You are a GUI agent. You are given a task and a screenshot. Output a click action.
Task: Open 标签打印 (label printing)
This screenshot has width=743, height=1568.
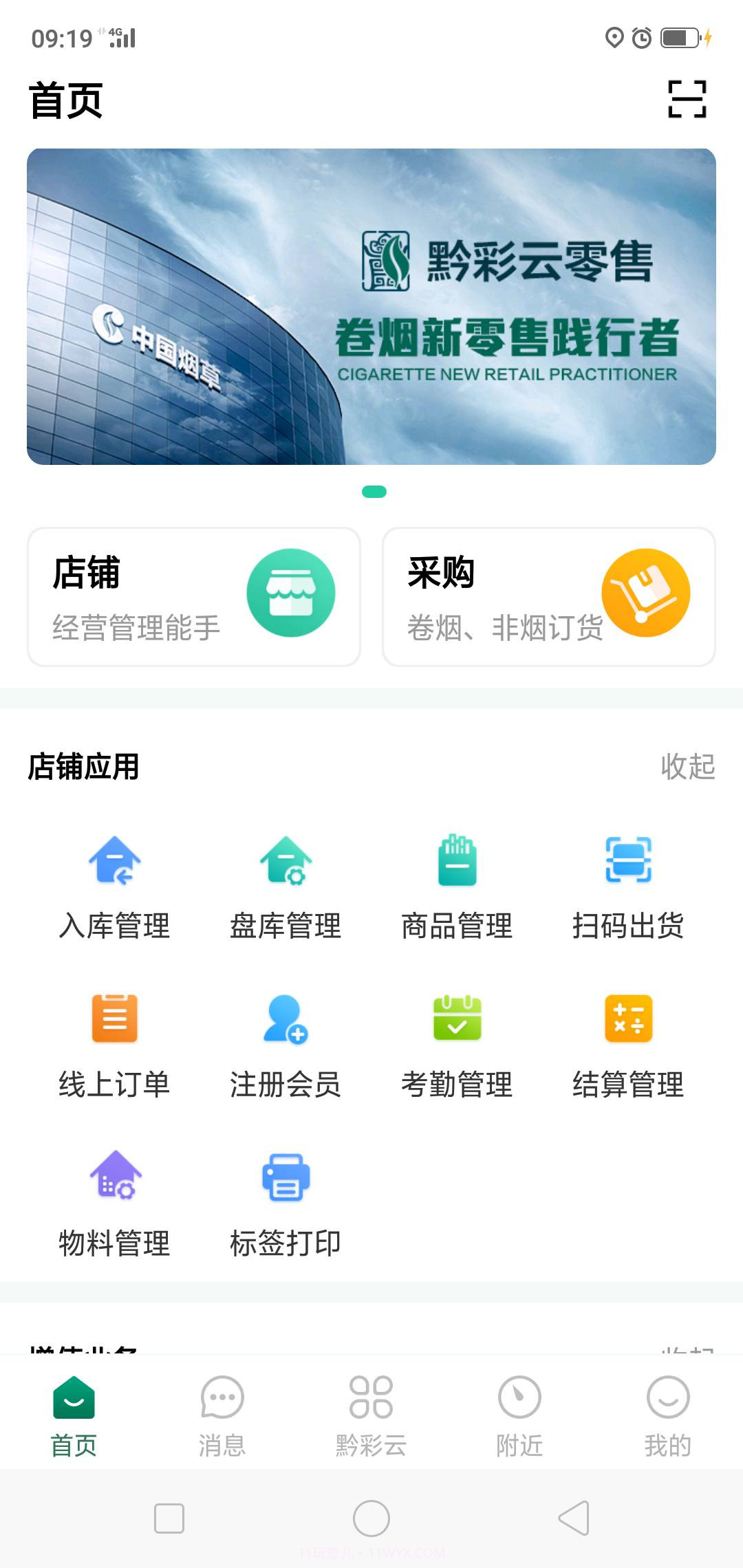pyautogui.click(x=285, y=1204)
